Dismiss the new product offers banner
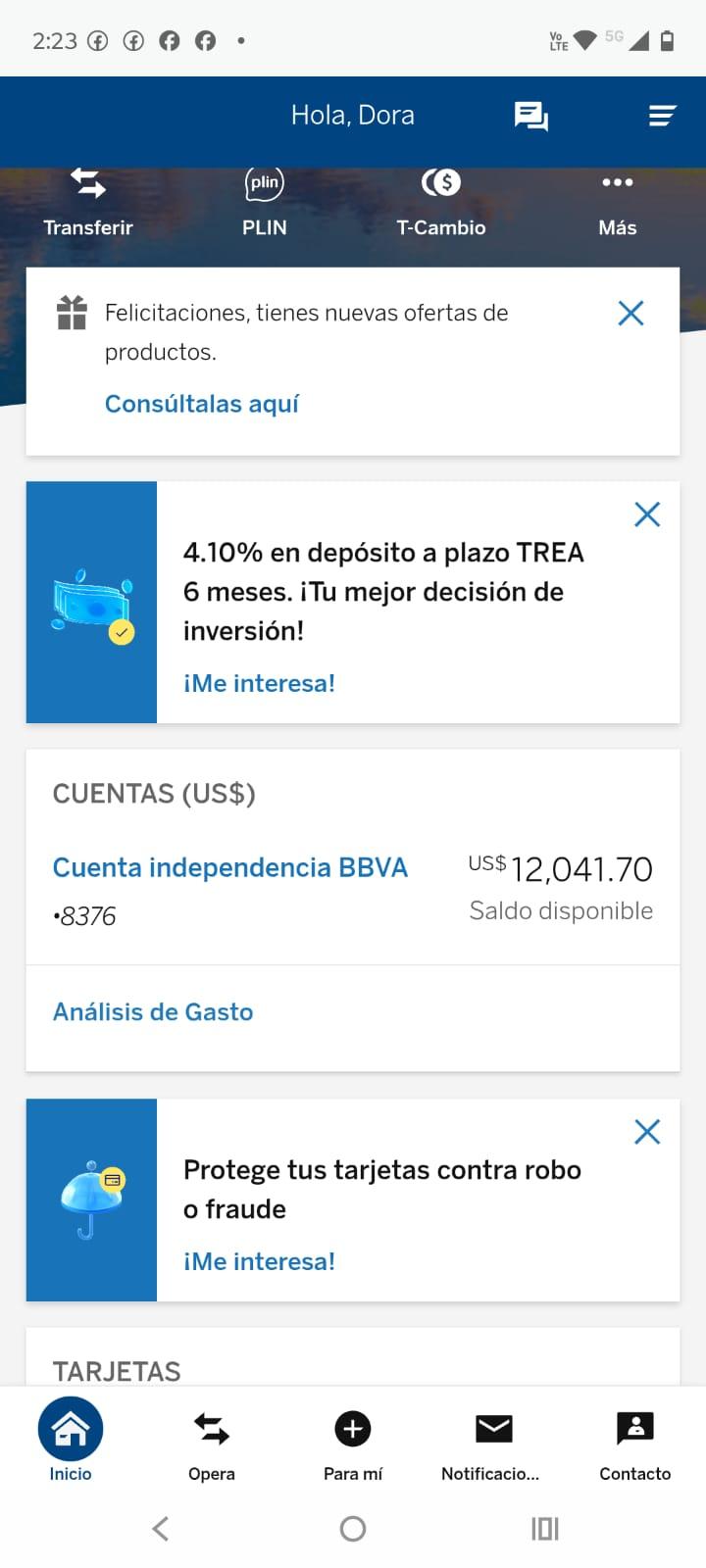The height and width of the screenshot is (1568, 706). [630, 314]
